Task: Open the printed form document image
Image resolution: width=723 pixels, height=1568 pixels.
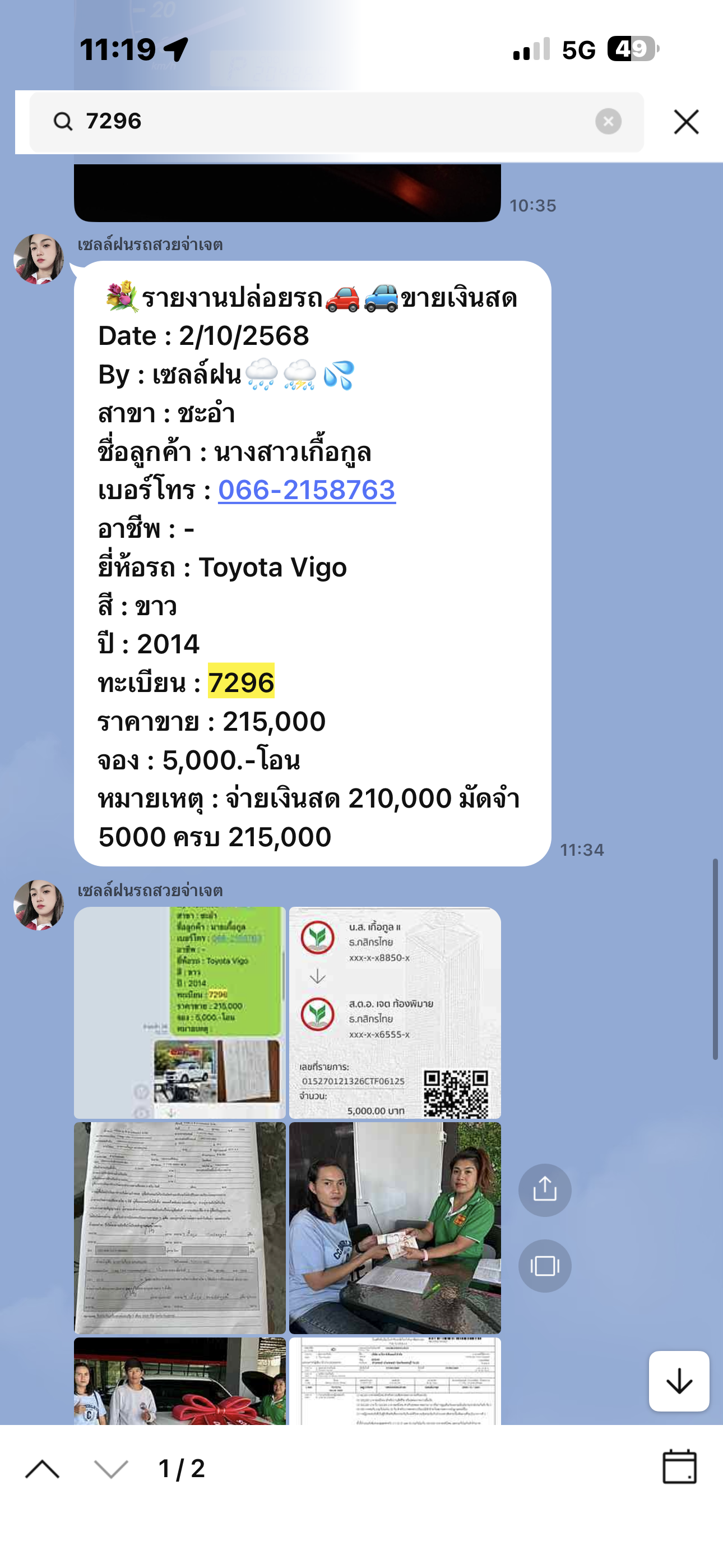Action: click(x=395, y=1381)
